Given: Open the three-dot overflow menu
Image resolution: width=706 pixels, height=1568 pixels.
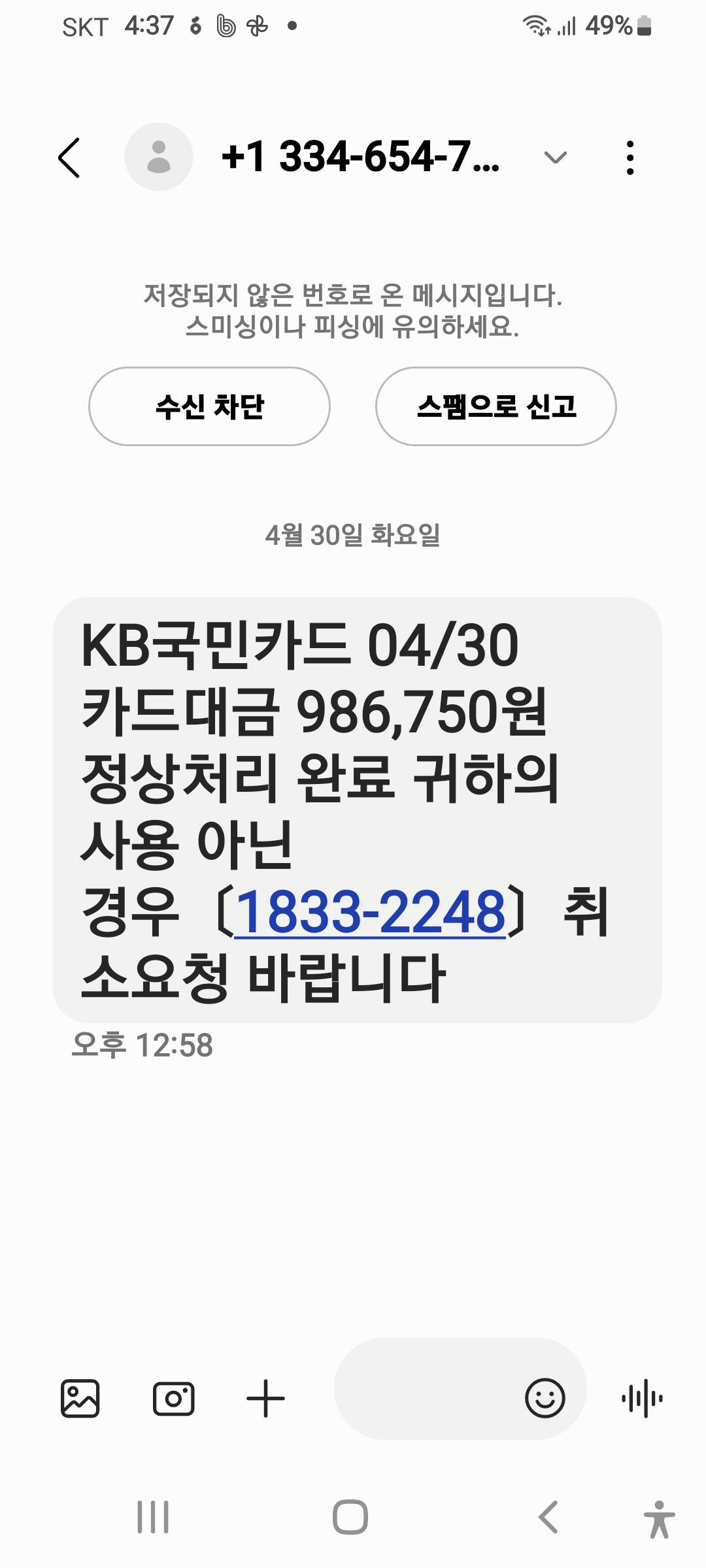Looking at the screenshot, I should (630, 157).
